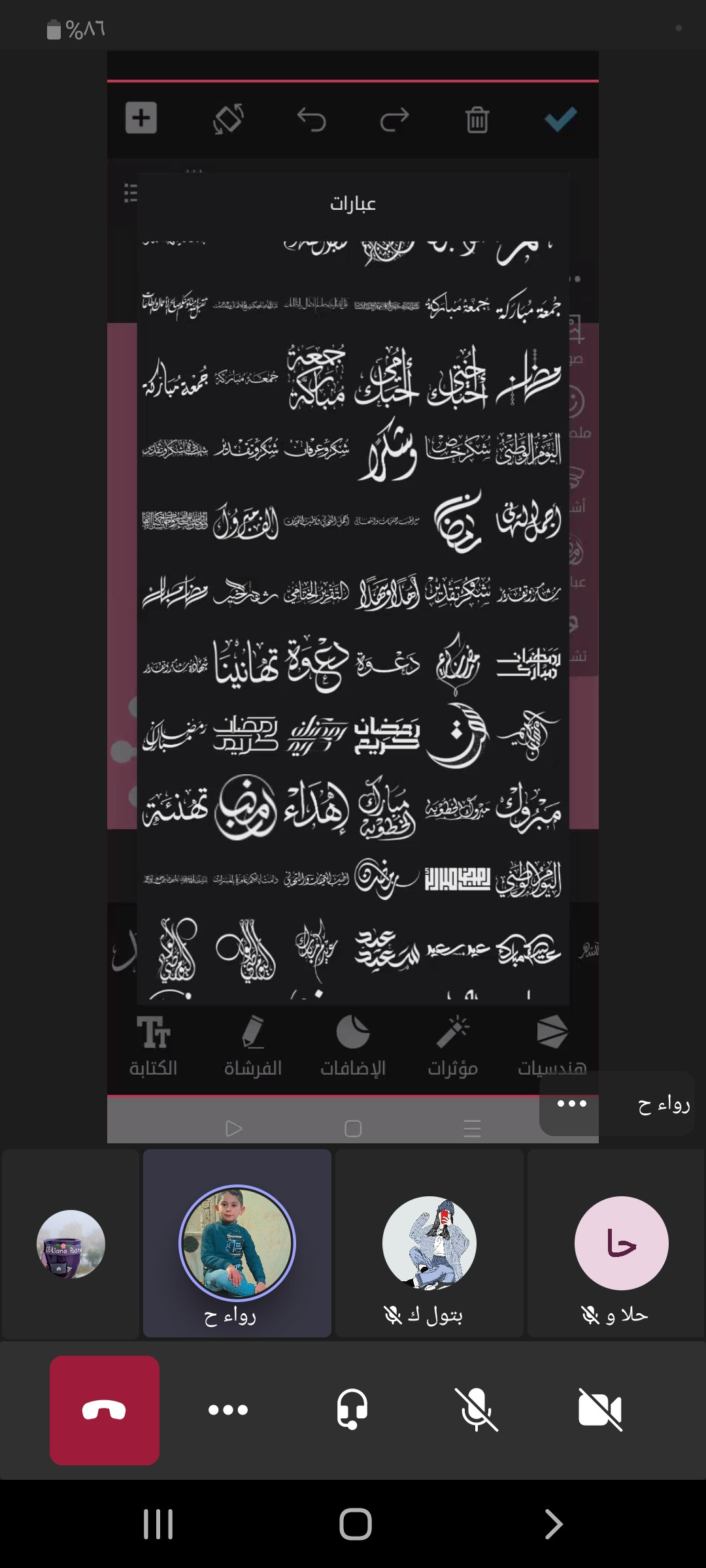Open more call options menu
This screenshot has height=1568, width=706.
[x=227, y=1410]
